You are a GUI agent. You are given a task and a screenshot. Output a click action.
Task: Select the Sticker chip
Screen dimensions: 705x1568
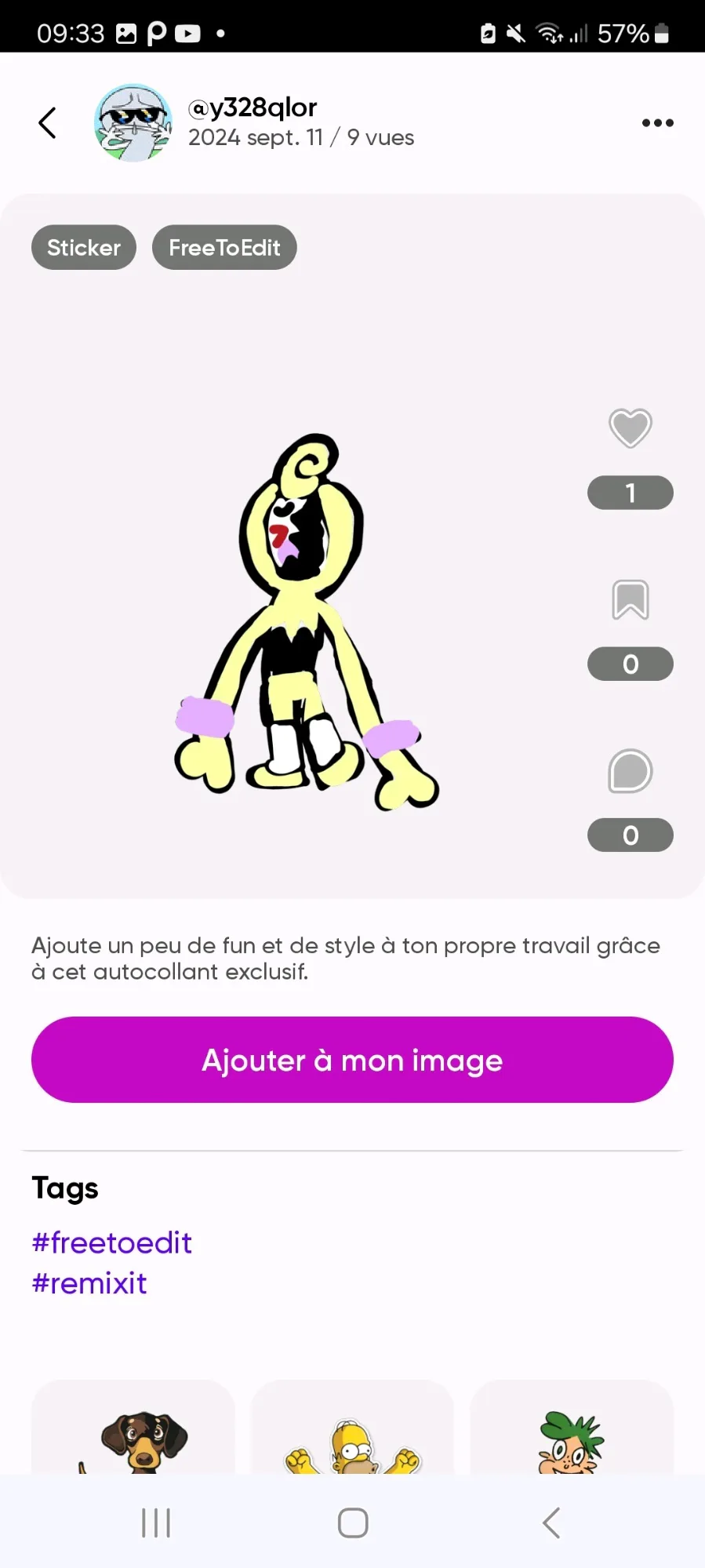click(84, 248)
